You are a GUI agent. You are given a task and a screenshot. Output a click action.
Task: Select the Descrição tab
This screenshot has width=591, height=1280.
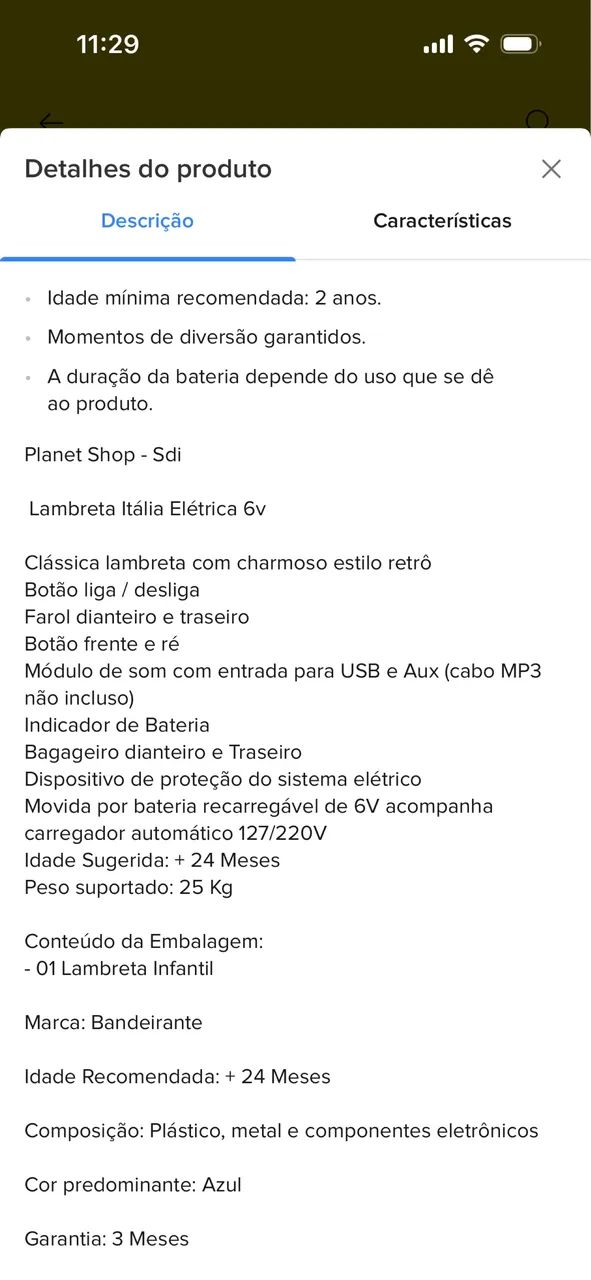[147, 221]
